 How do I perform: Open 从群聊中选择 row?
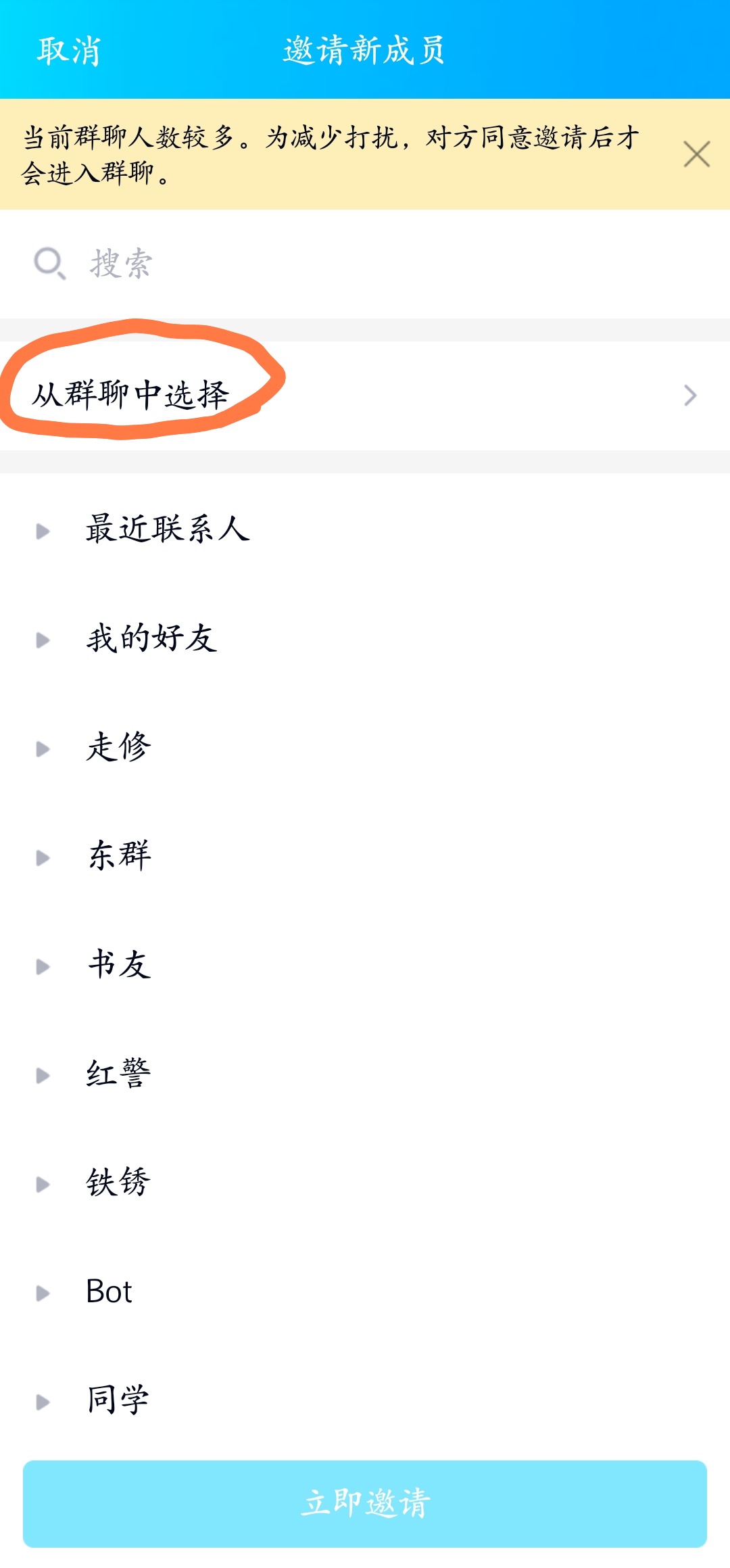[x=365, y=395]
